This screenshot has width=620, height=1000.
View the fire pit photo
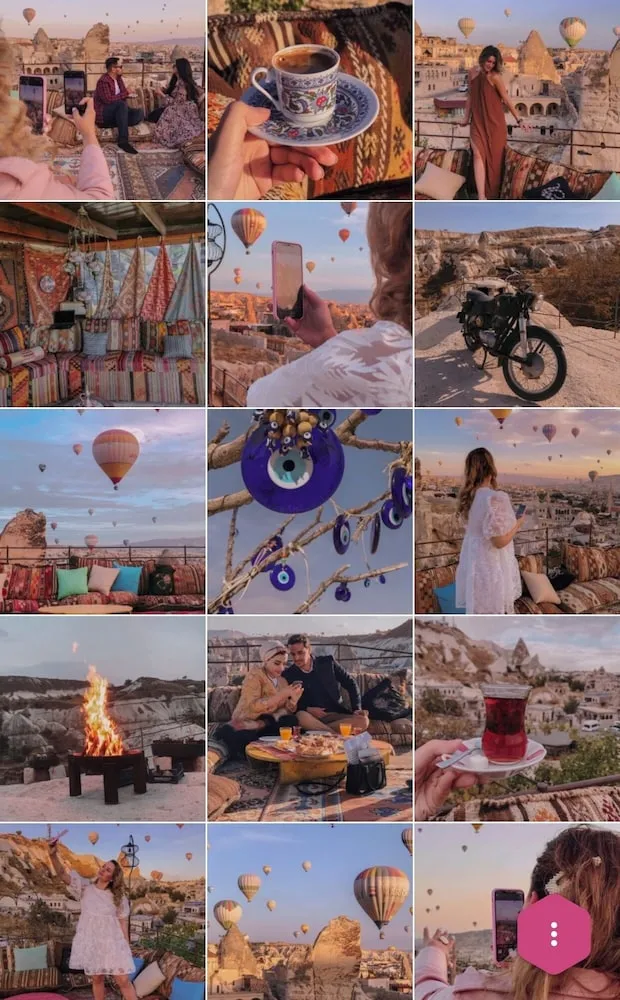tap(102, 718)
